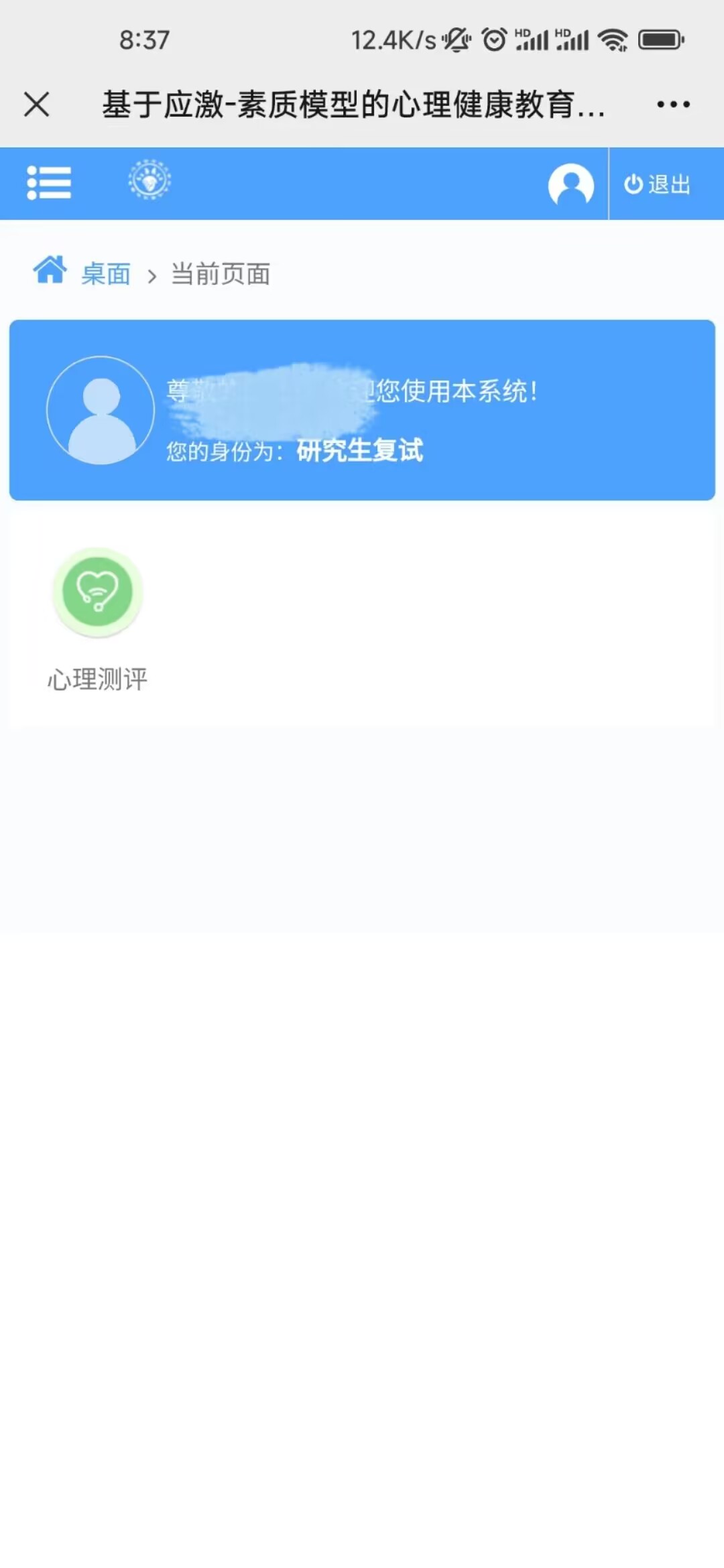Click the profile avatar in welcome banner

(99, 409)
